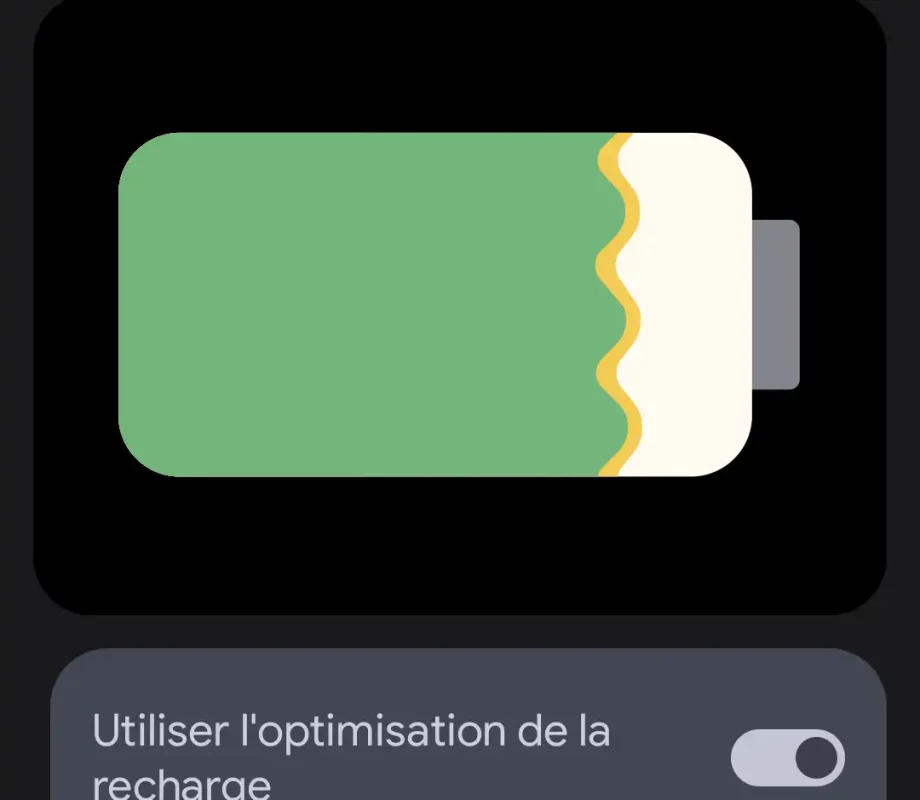This screenshot has height=800, width=920.
Task: Disable the charging optimisation switch
Action: (787, 757)
